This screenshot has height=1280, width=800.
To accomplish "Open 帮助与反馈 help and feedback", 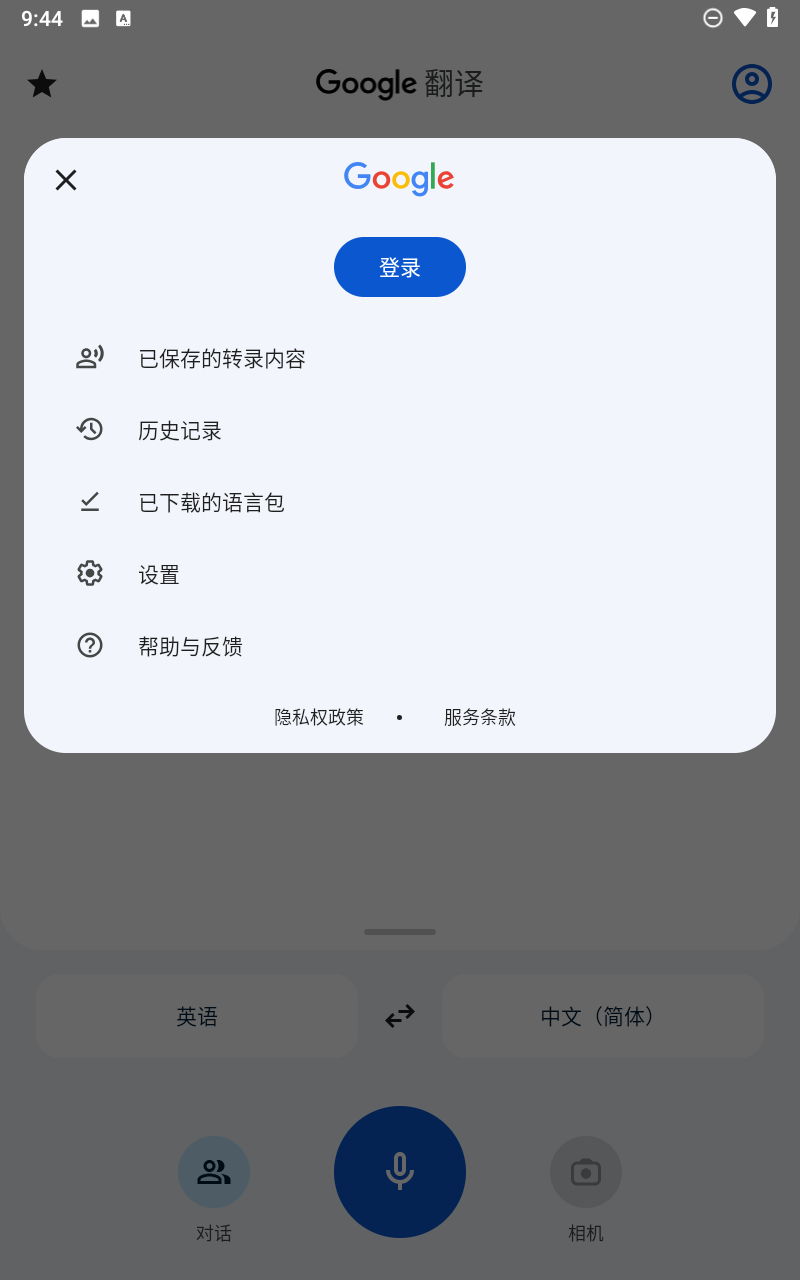I will [x=190, y=647].
